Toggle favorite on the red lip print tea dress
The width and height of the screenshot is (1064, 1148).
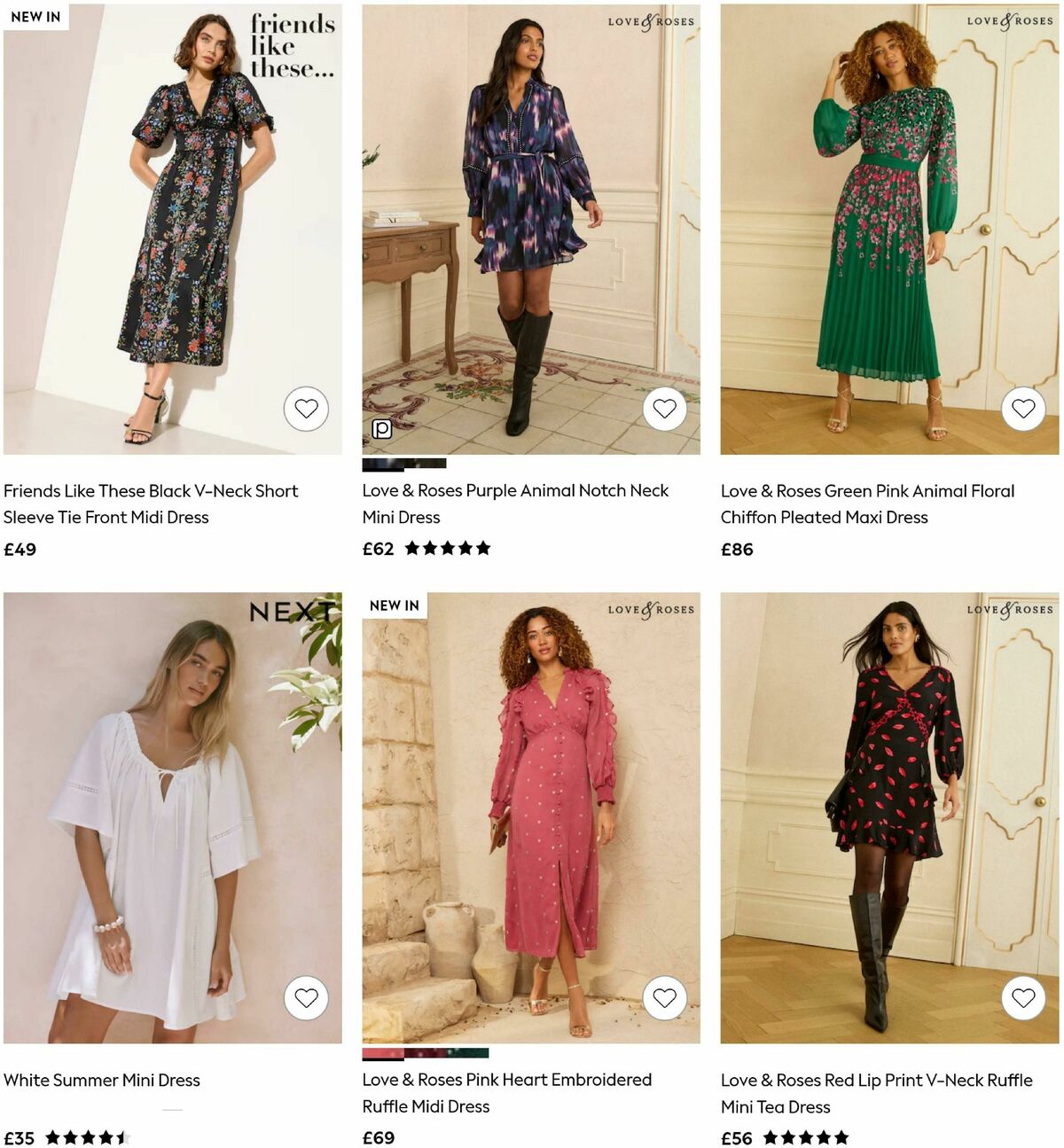click(1021, 997)
